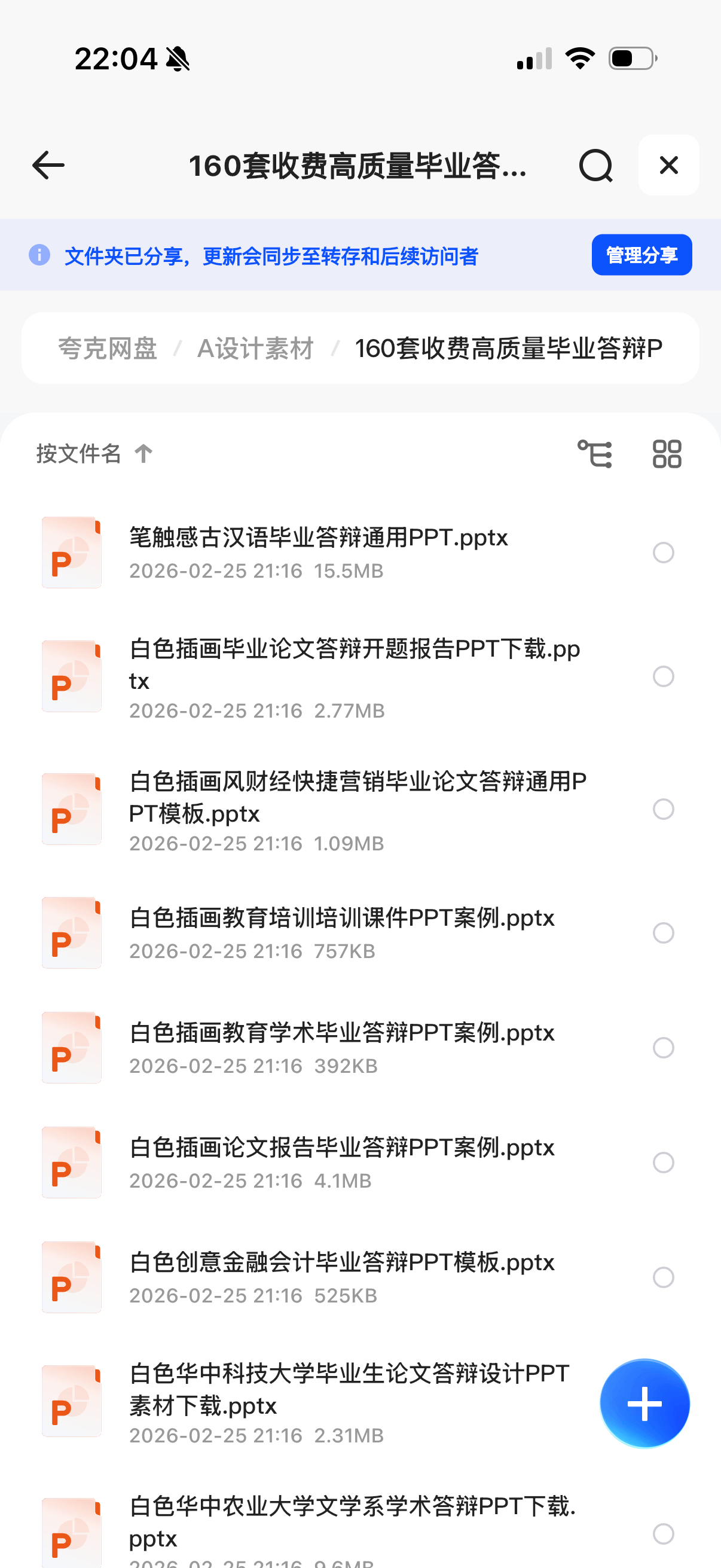This screenshot has height=1568, width=721.
Task: Select 白色插画教育培训培训课件PPT案例.pptx
Action: [663, 932]
